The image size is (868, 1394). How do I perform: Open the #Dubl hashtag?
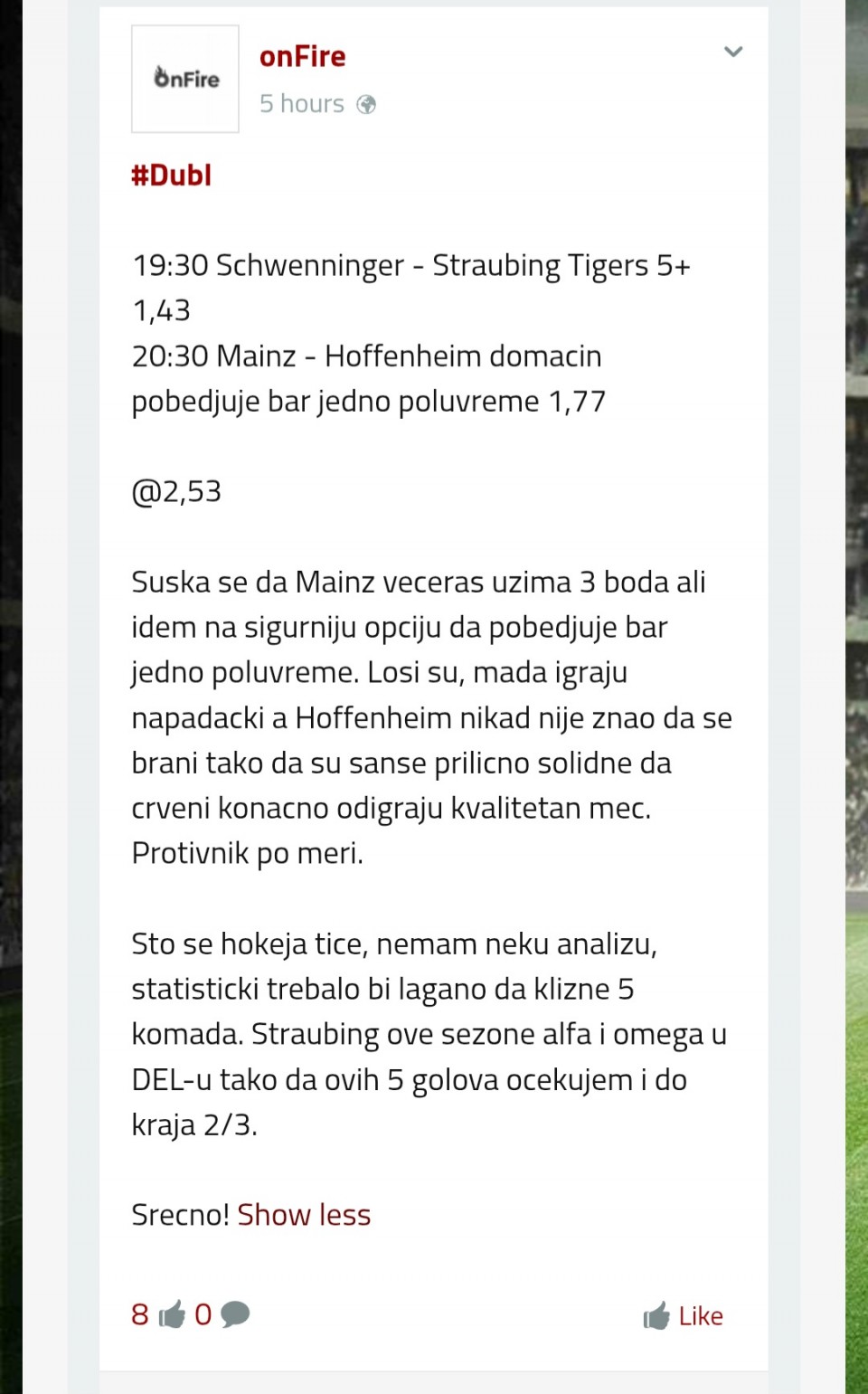pyautogui.click(x=171, y=175)
